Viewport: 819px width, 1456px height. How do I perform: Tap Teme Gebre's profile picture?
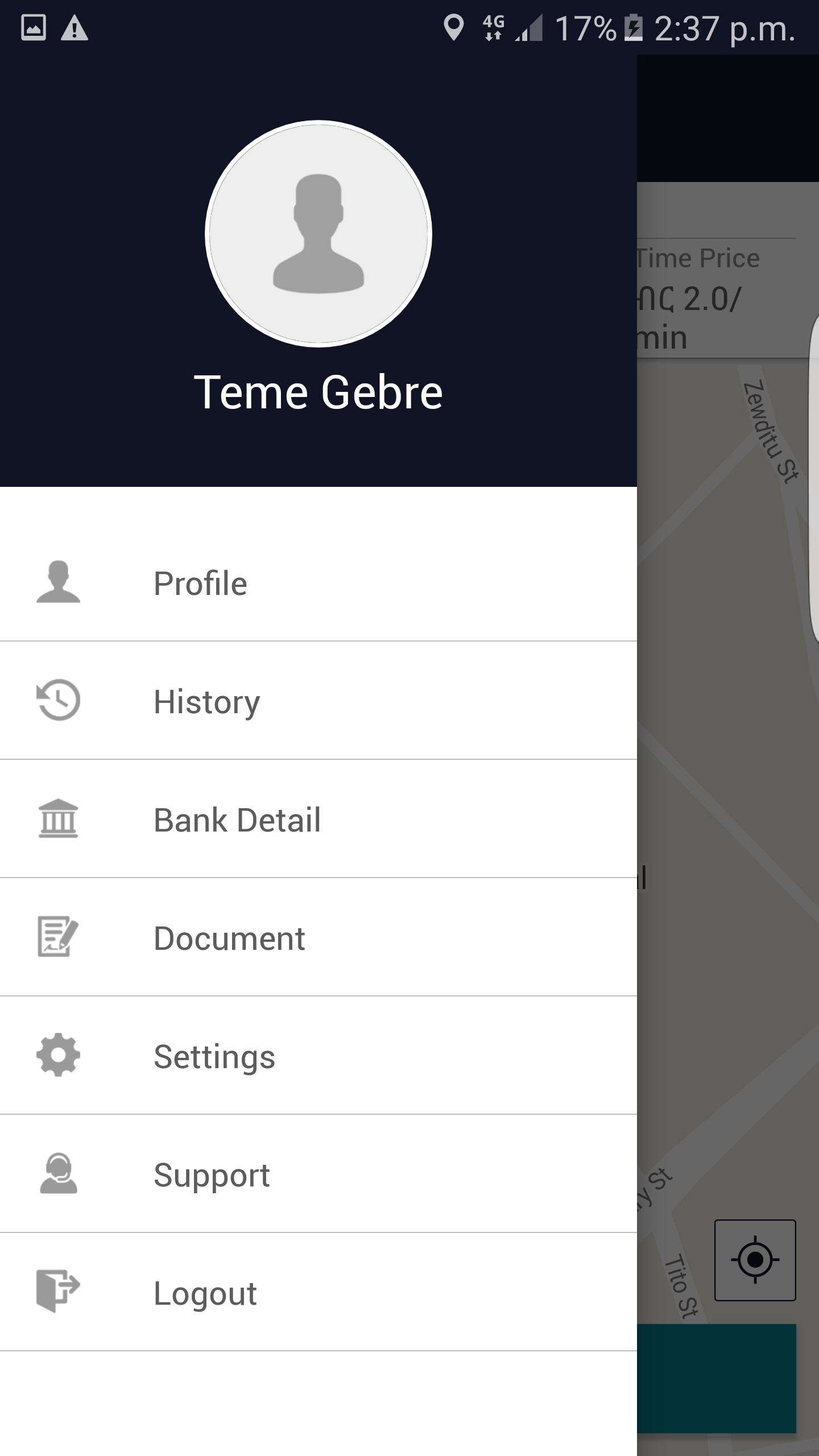pos(318,233)
